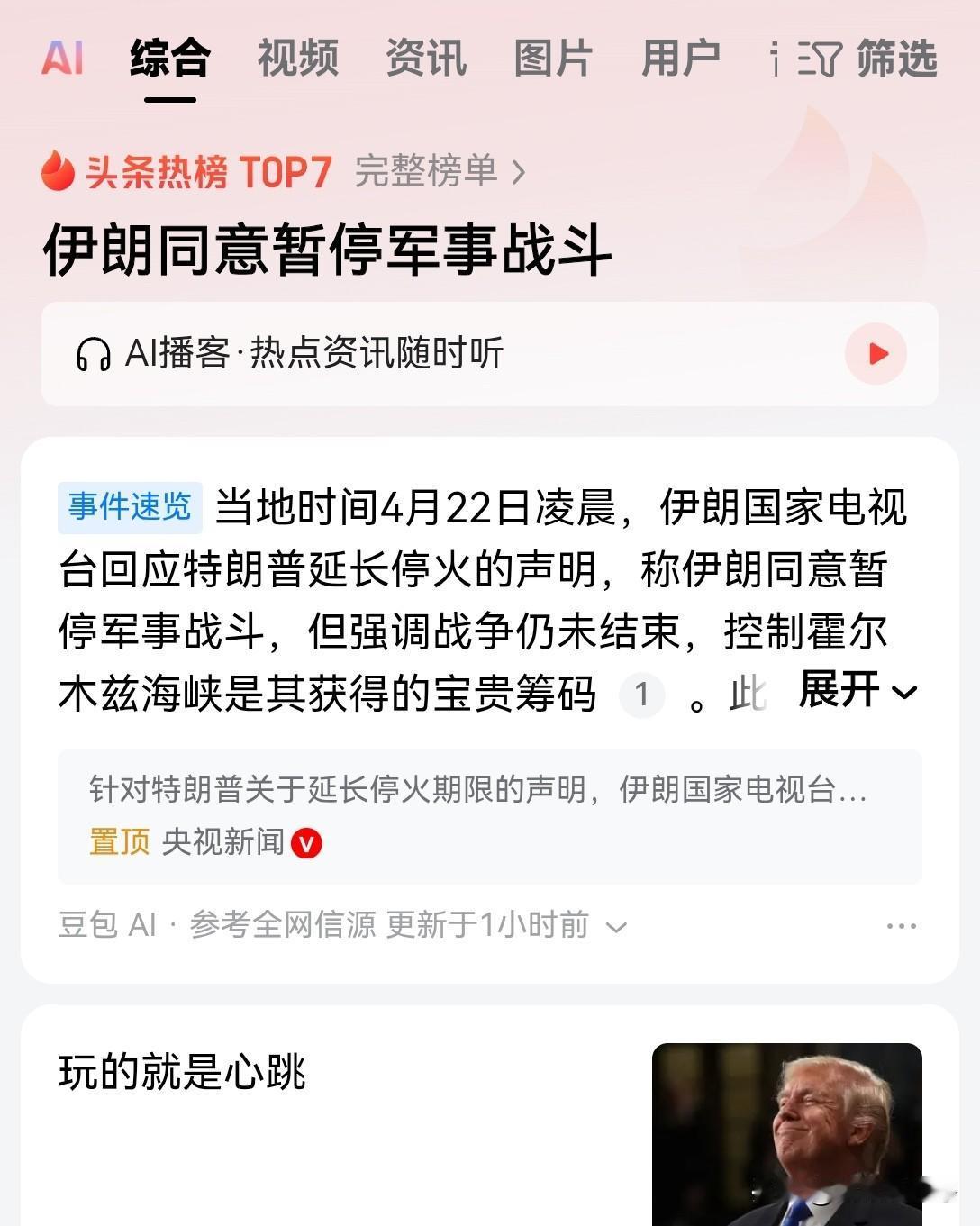Select the 图片 tab
The width and height of the screenshot is (980, 1226).
click(553, 59)
